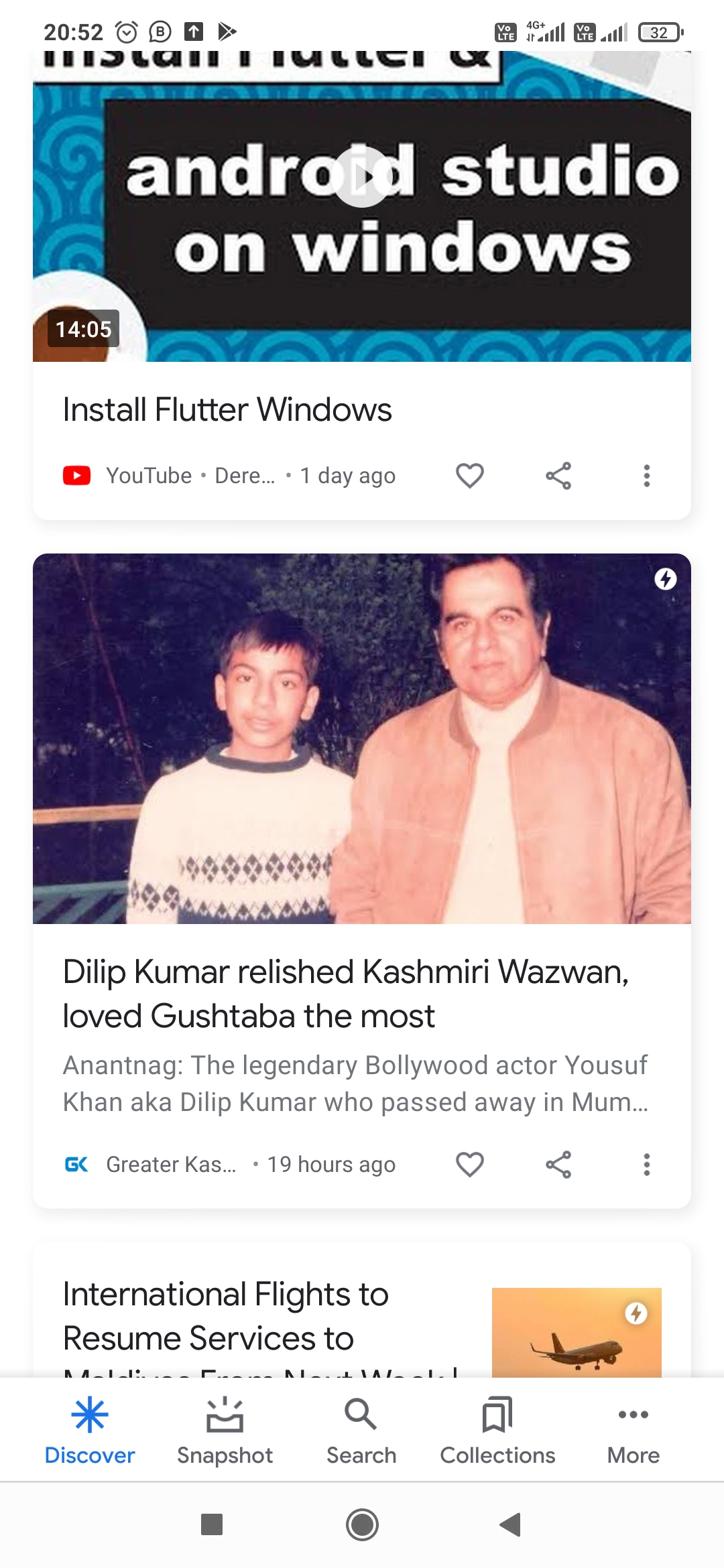Go back using the system back button
The height and width of the screenshot is (1568, 724).
[x=511, y=1524]
